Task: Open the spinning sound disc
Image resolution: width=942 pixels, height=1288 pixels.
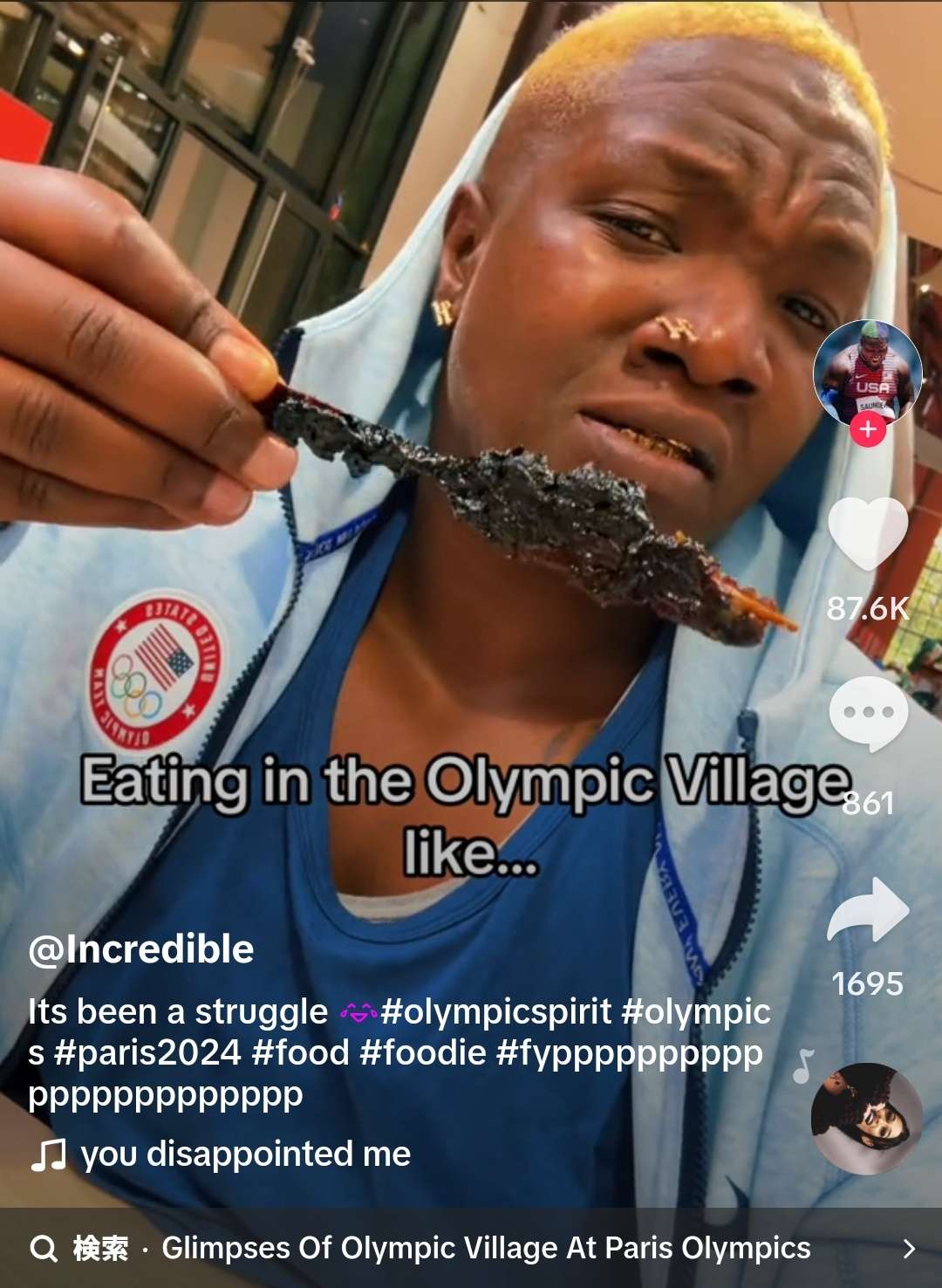Action: pyautogui.click(x=866, y=1118)
